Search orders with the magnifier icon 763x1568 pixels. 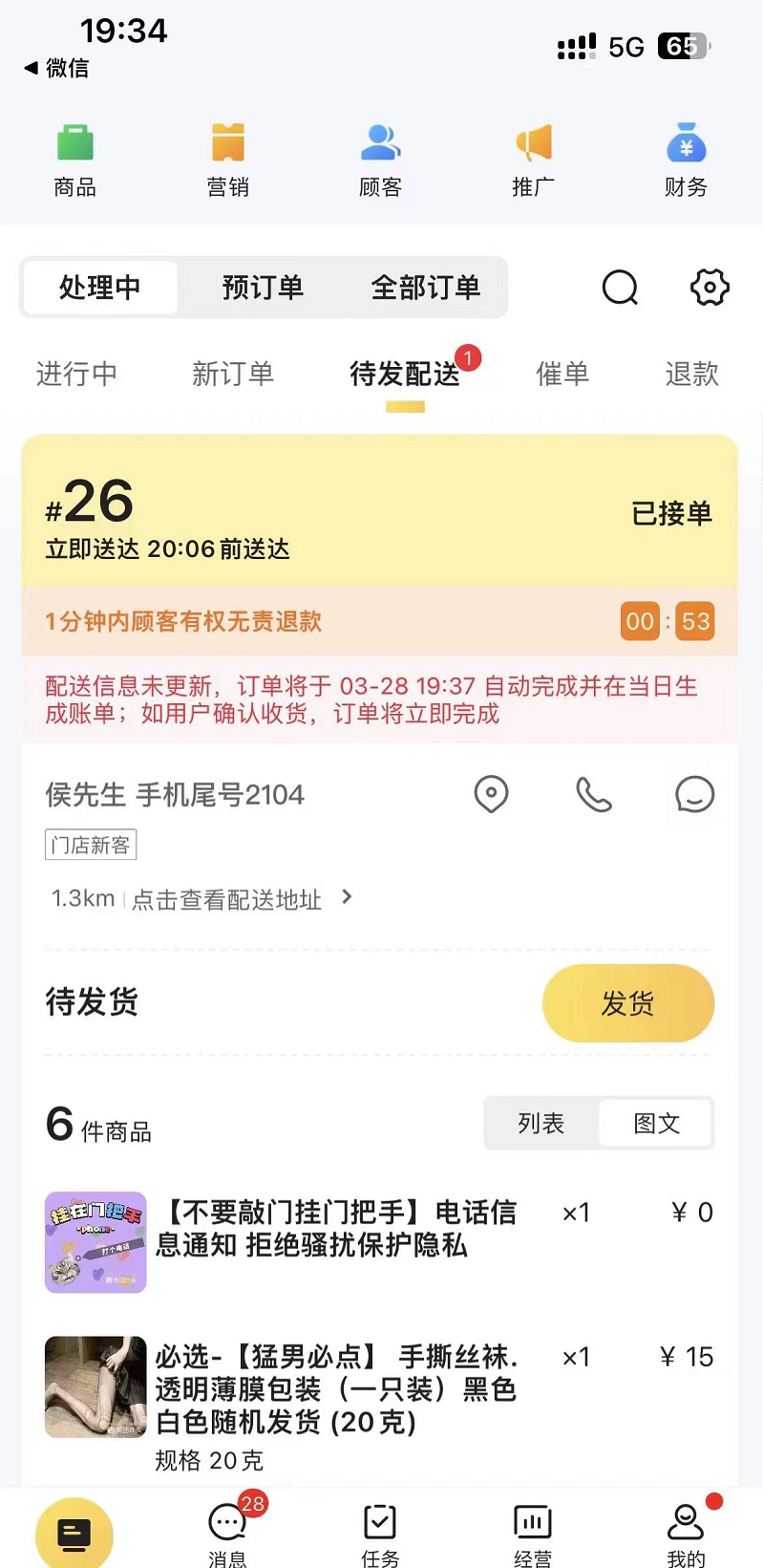[x=620, y=288]
